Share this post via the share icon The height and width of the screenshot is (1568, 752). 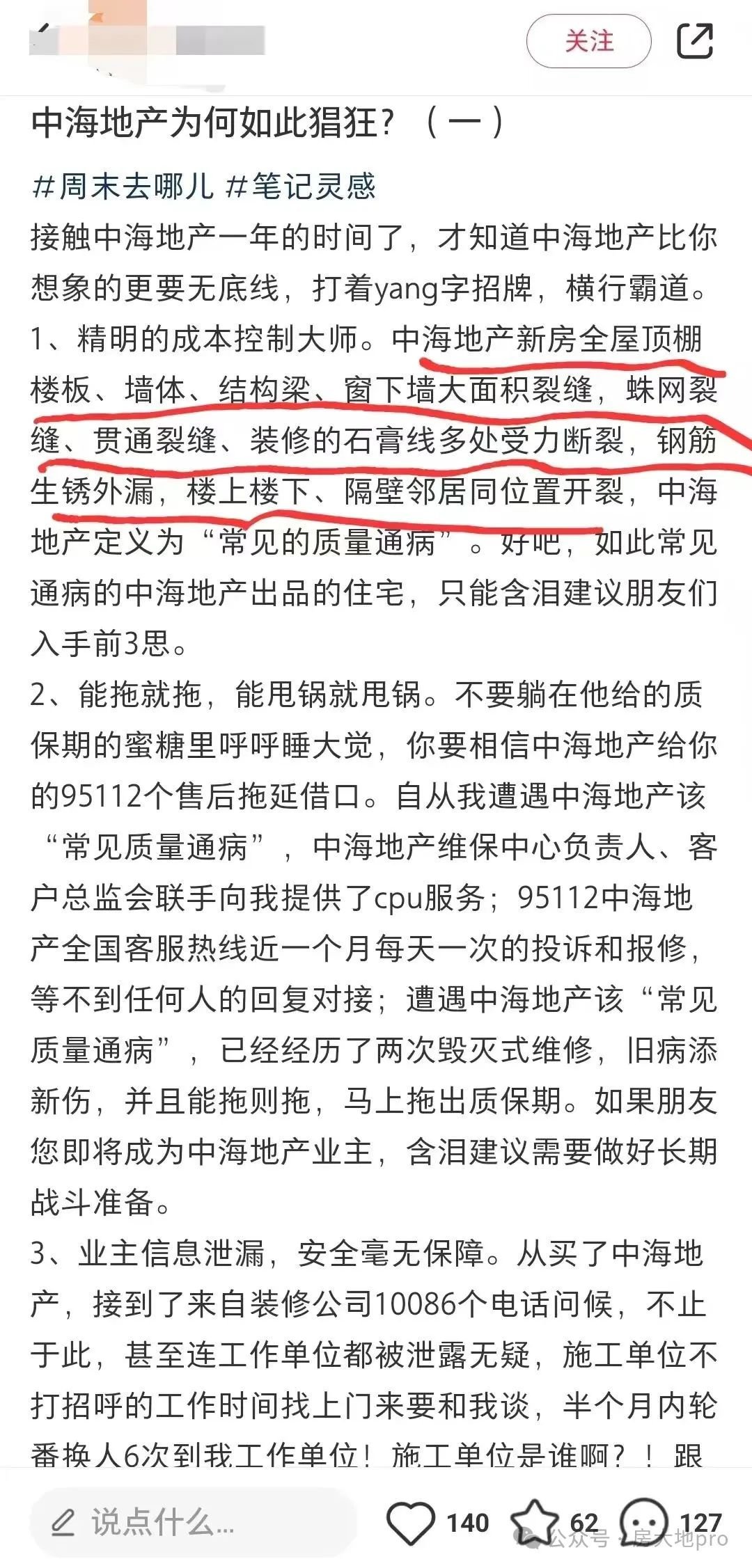695,40
